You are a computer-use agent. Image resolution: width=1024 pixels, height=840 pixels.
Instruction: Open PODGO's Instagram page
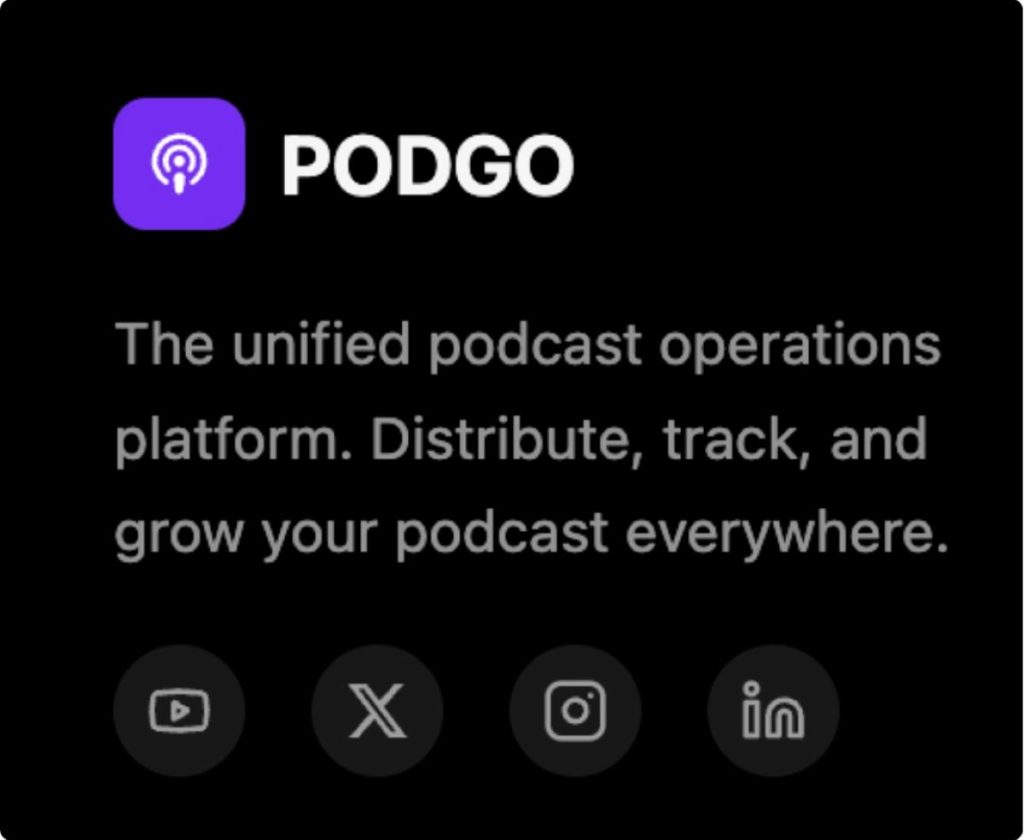pos(575,711)
